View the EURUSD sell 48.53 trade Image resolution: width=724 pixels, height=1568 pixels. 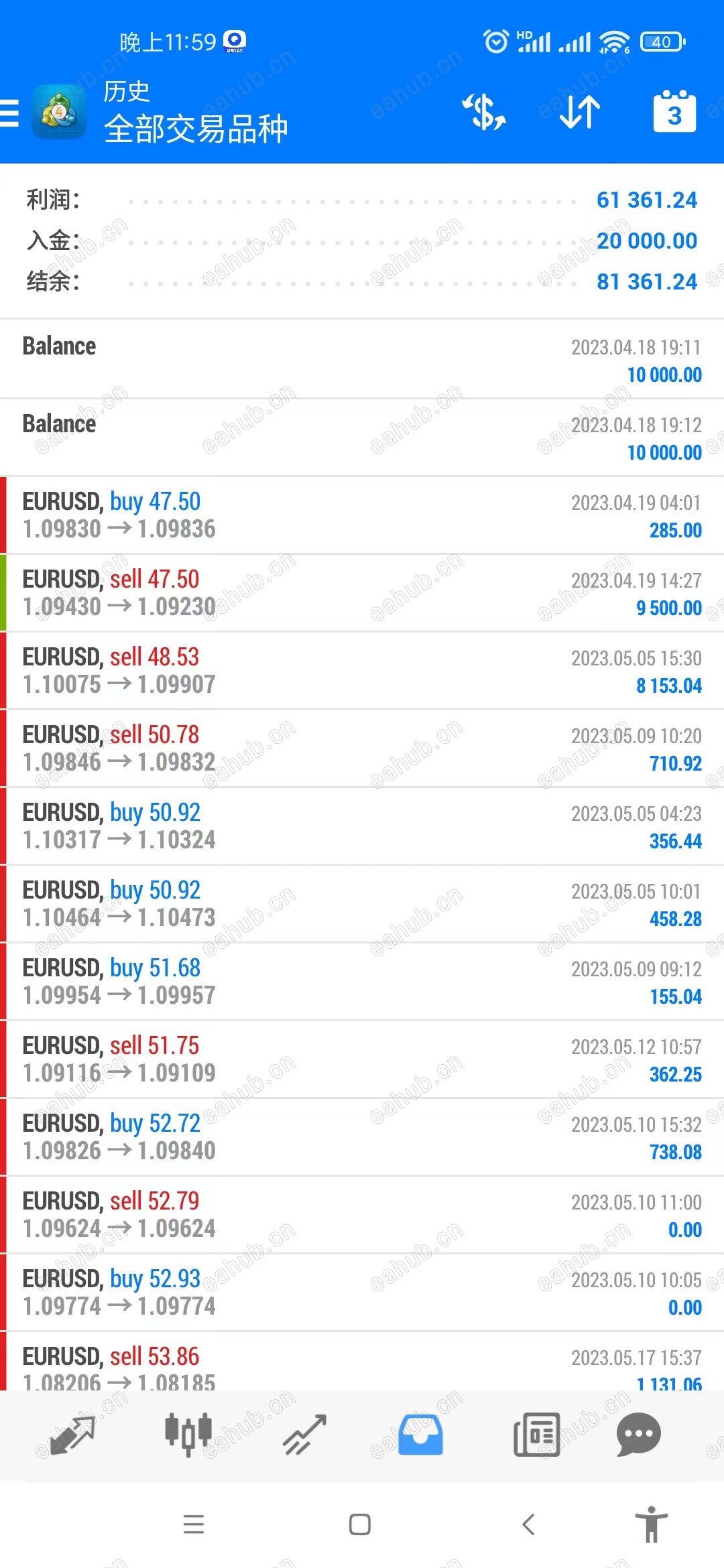(x=362, y=671)
